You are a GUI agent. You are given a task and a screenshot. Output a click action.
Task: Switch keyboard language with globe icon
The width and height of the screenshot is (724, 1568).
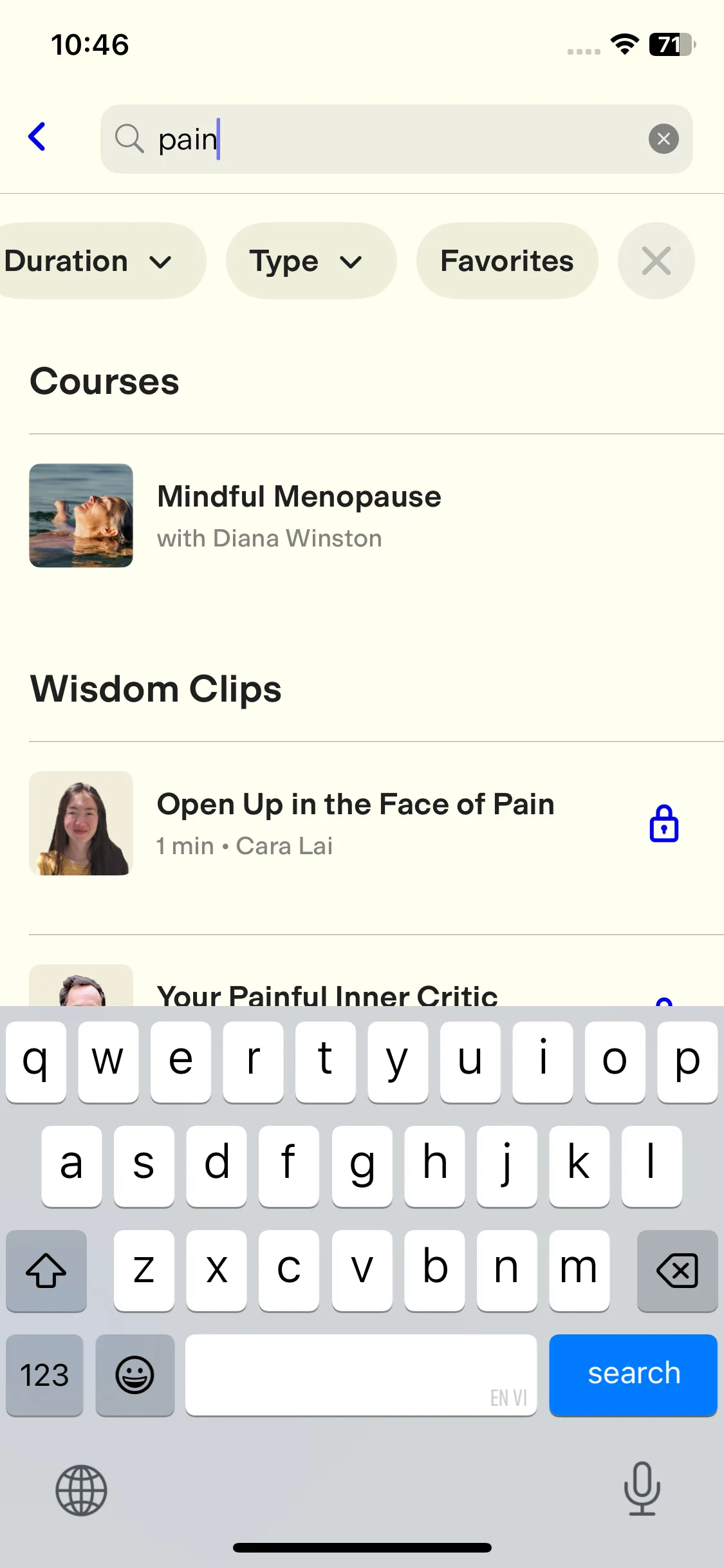(81, 1490)
